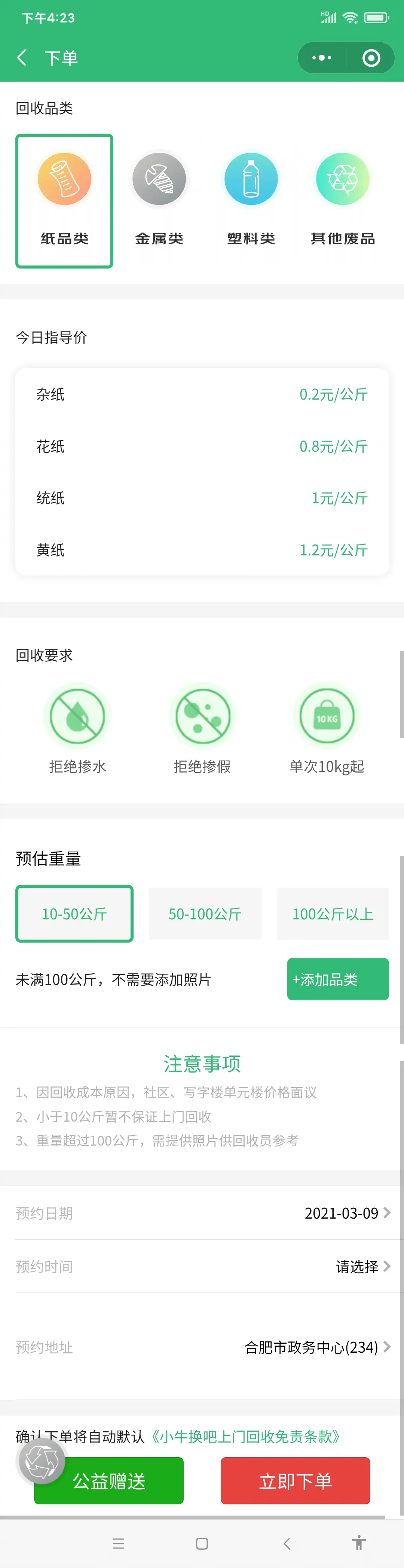
Task: Open the 预约时间 picker
Action: coord(362,1266)
